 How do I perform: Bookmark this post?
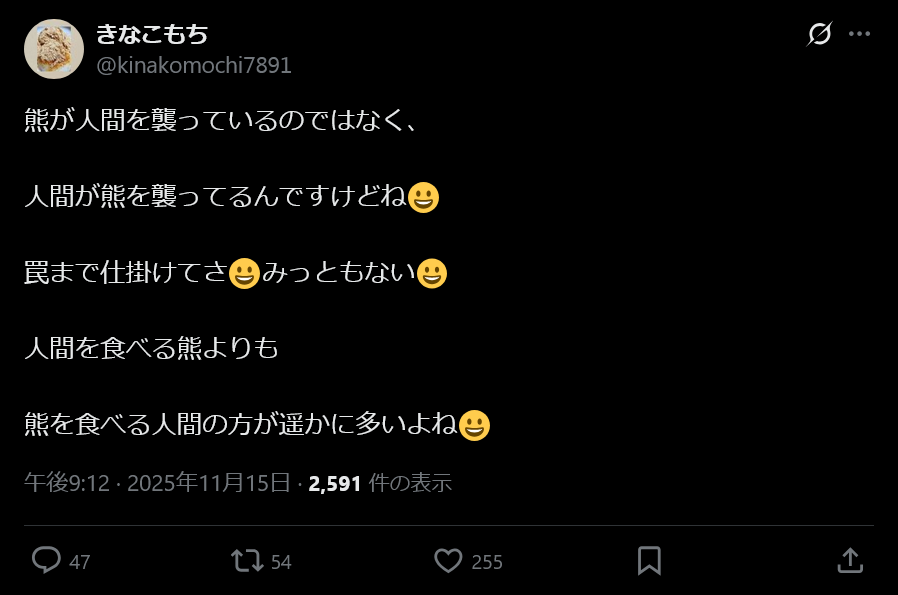tap(649, 560)
